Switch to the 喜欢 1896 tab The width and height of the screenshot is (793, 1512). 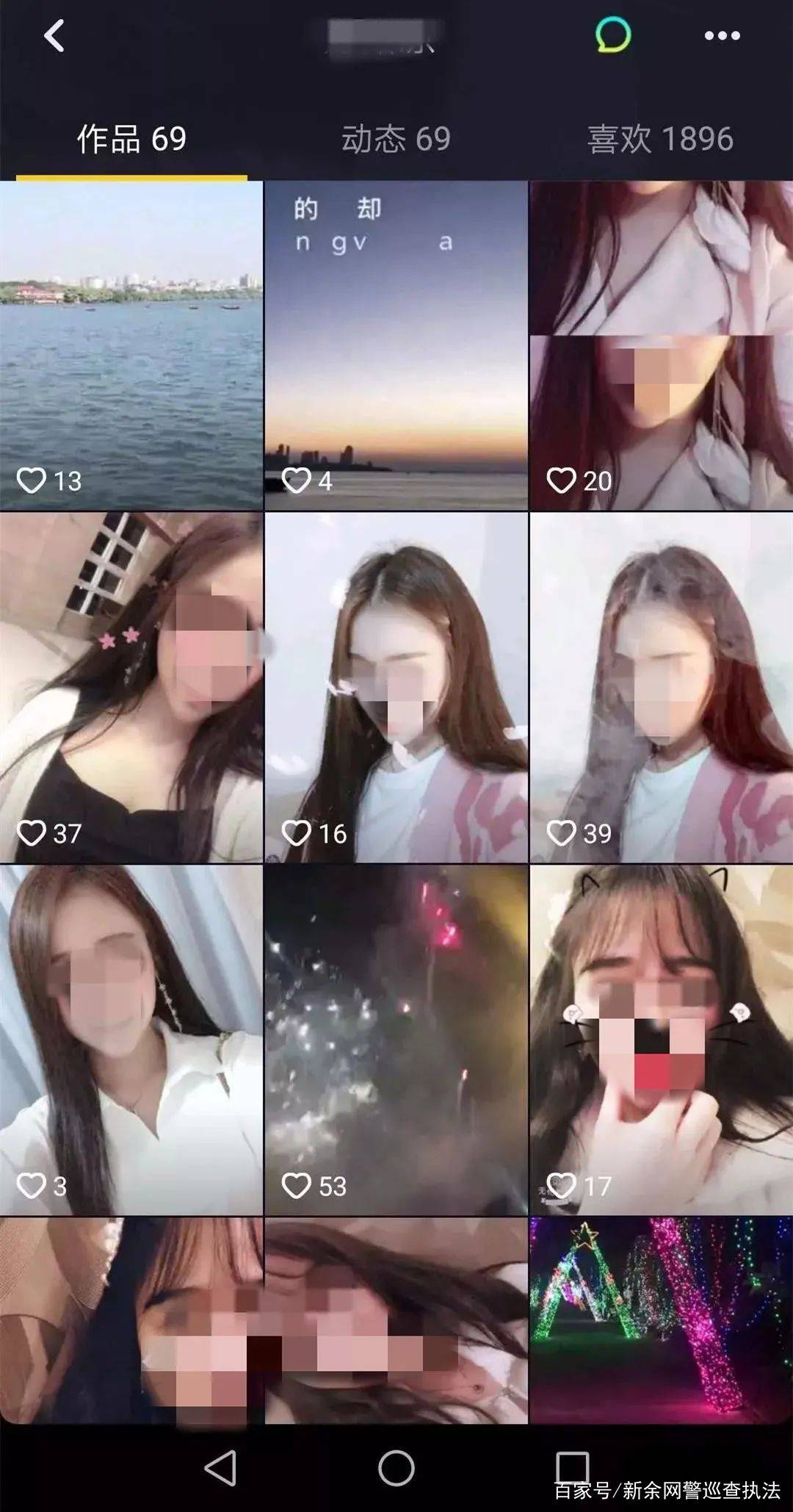[x=660, y=139]
